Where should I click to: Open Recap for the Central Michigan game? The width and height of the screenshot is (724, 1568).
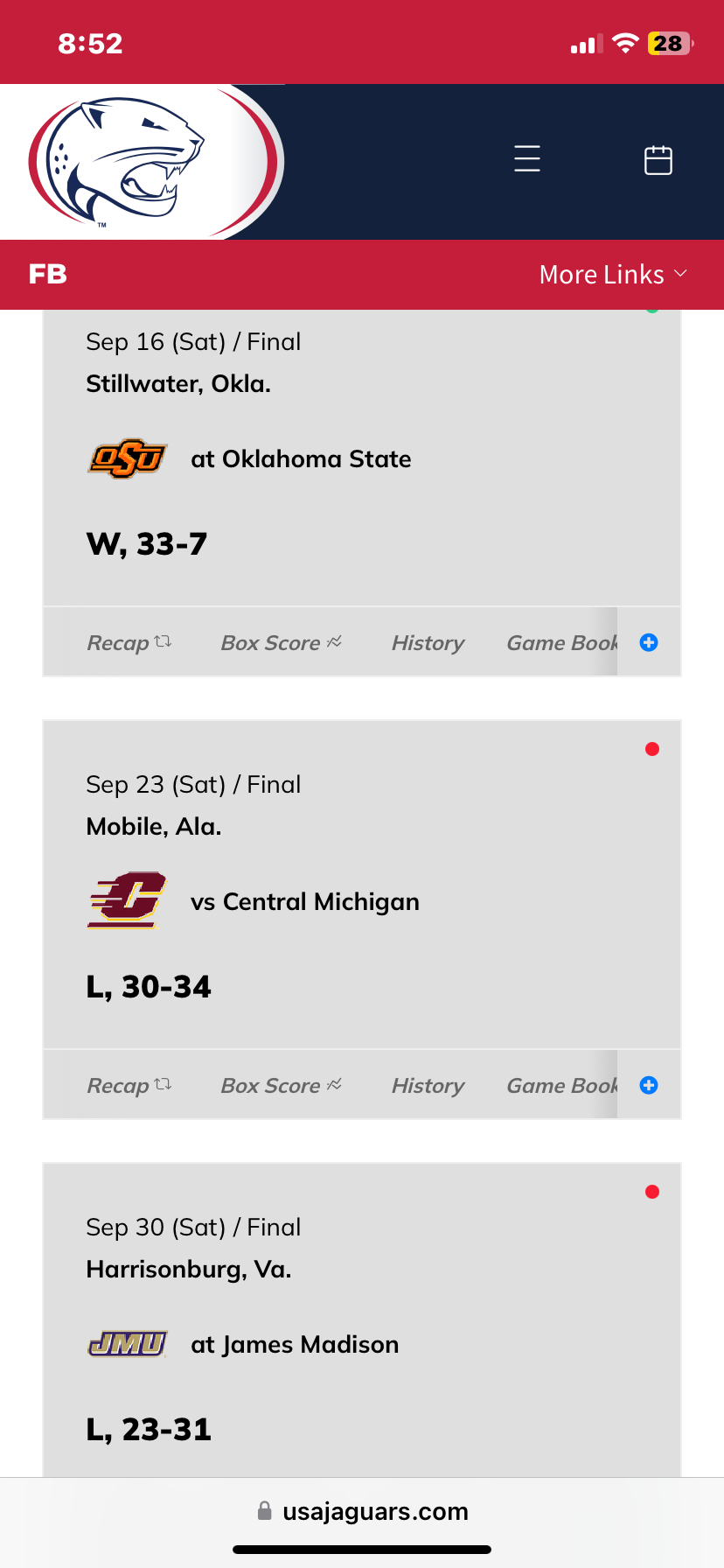129,1086
